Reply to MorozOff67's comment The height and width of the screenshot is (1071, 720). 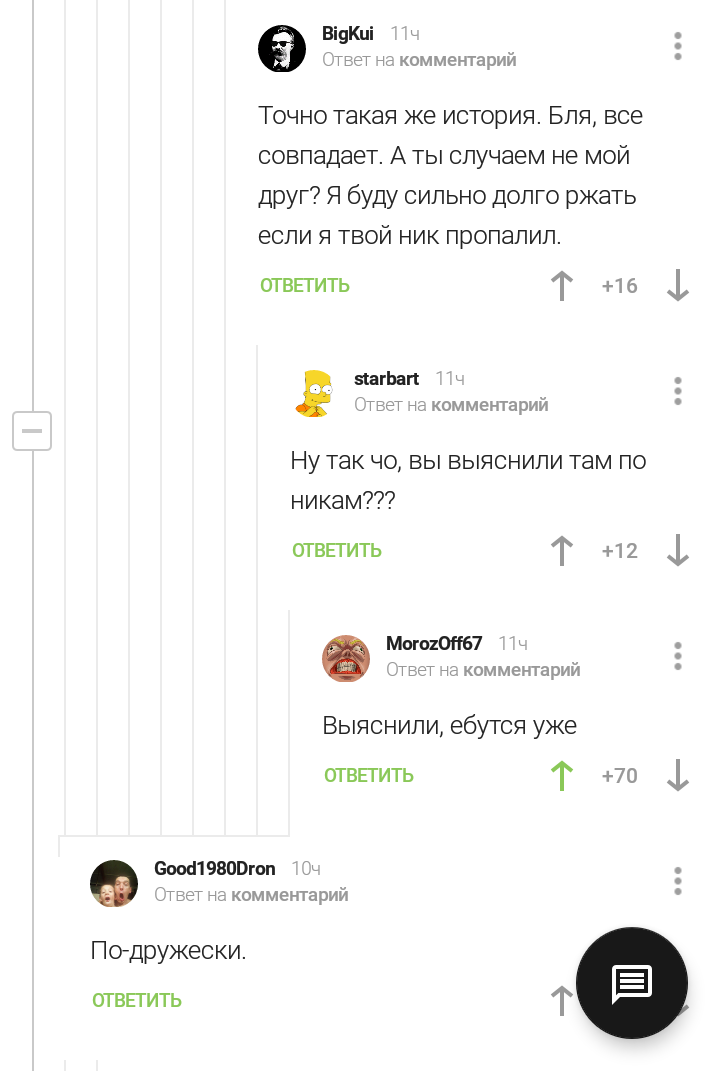pyautogui.click(x=369, y=776)
